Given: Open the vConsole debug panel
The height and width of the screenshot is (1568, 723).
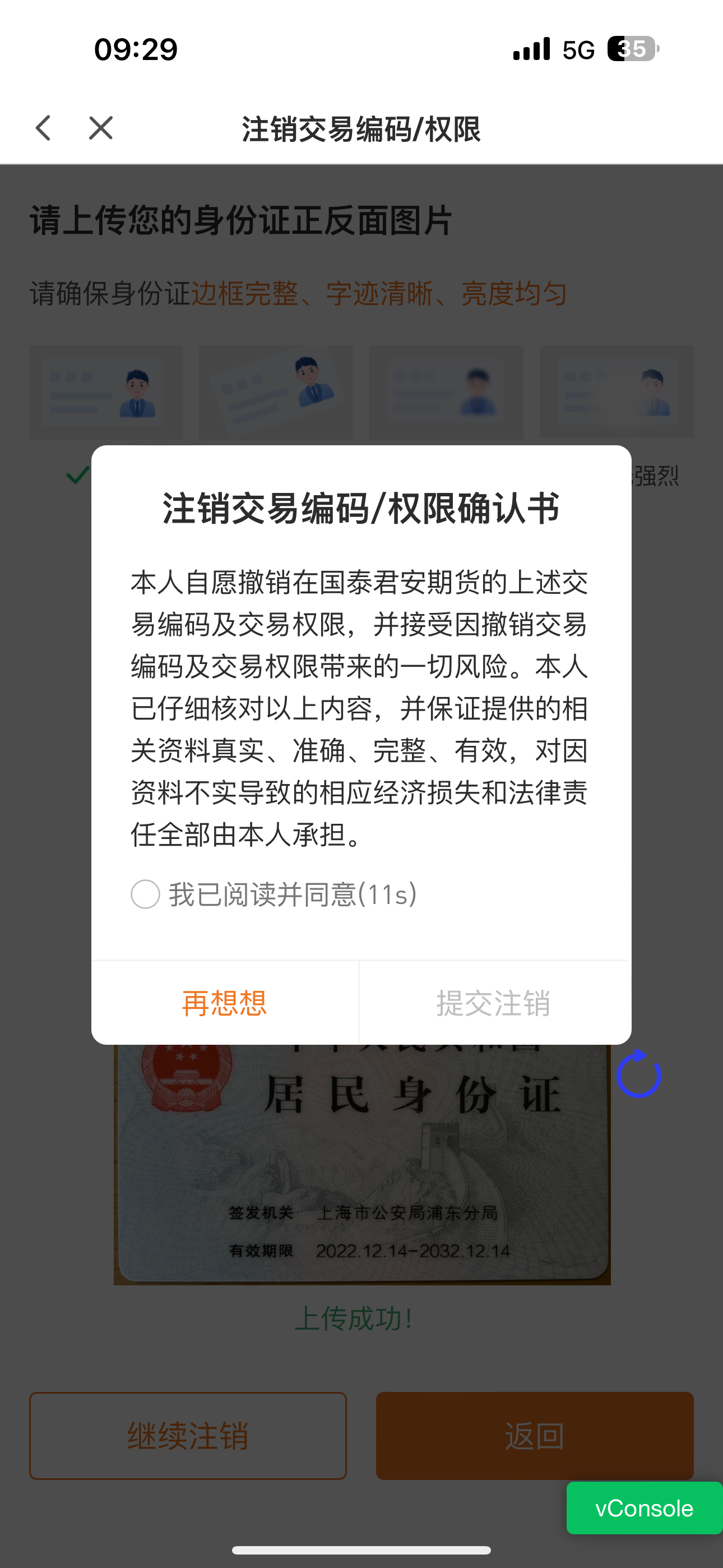Looking at the screenshot, I should pyautogui.click(x=644, y=1509).
